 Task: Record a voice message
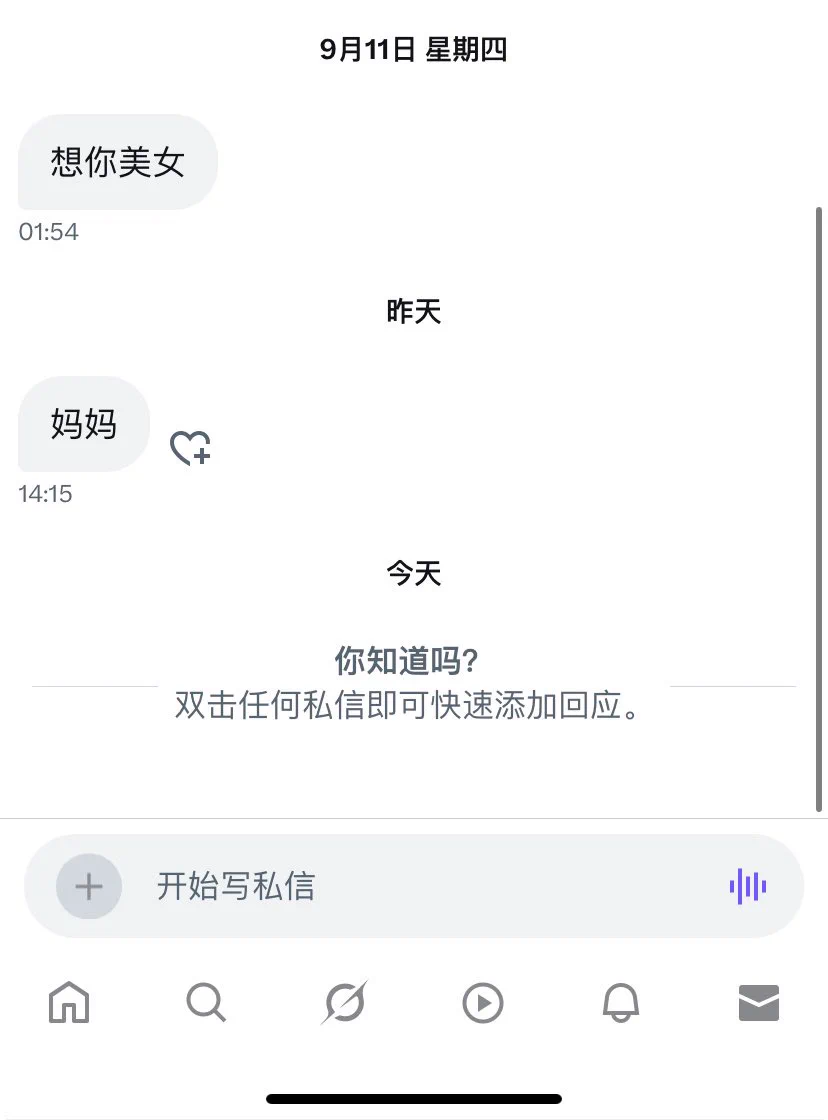coord(747,886)
